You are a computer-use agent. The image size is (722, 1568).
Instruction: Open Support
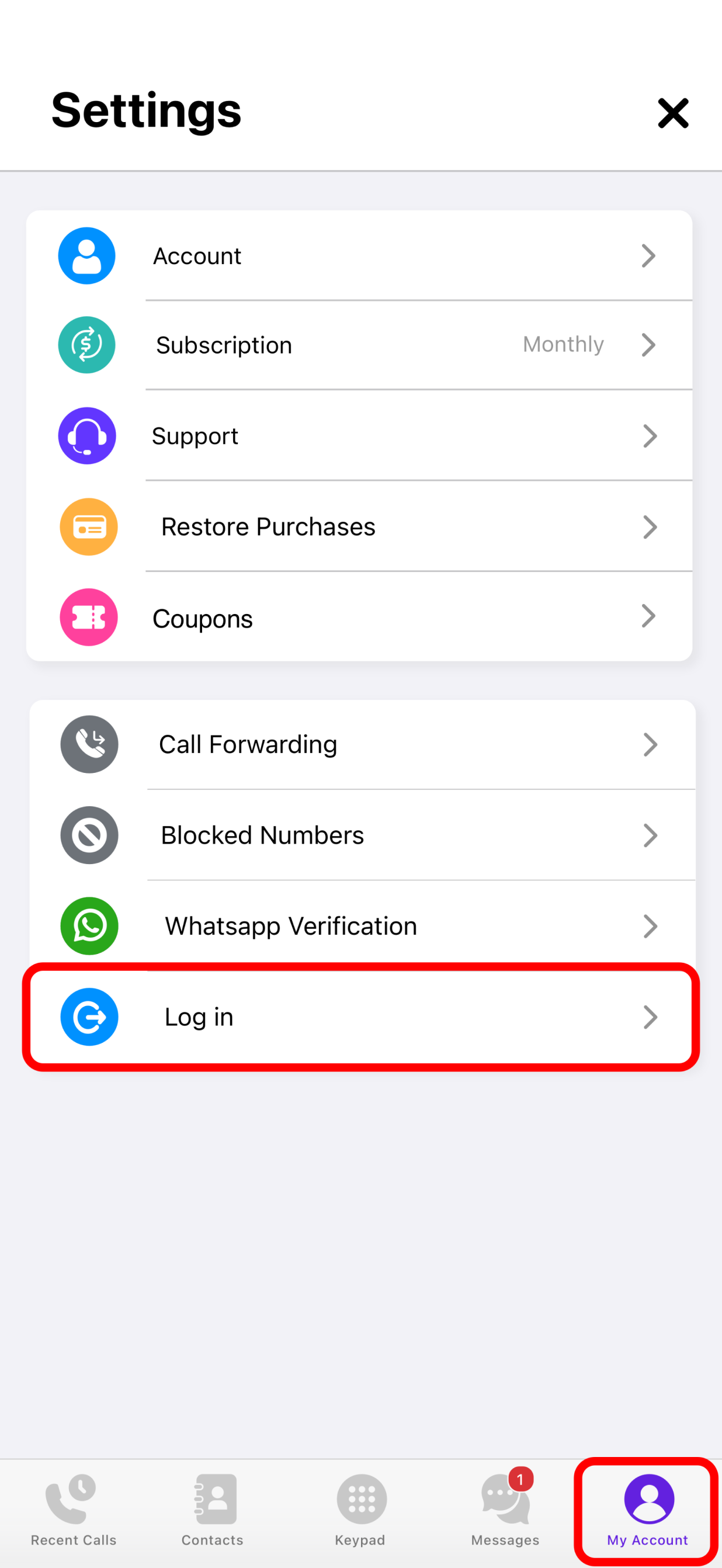[x=359, y=436]
